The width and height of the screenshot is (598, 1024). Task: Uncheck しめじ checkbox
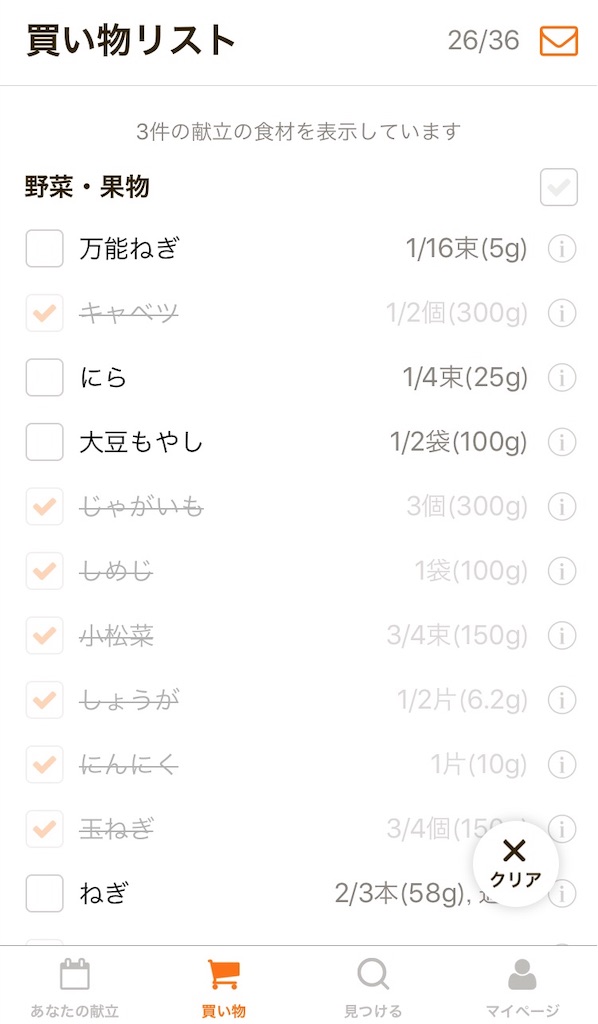coord(44,571)
